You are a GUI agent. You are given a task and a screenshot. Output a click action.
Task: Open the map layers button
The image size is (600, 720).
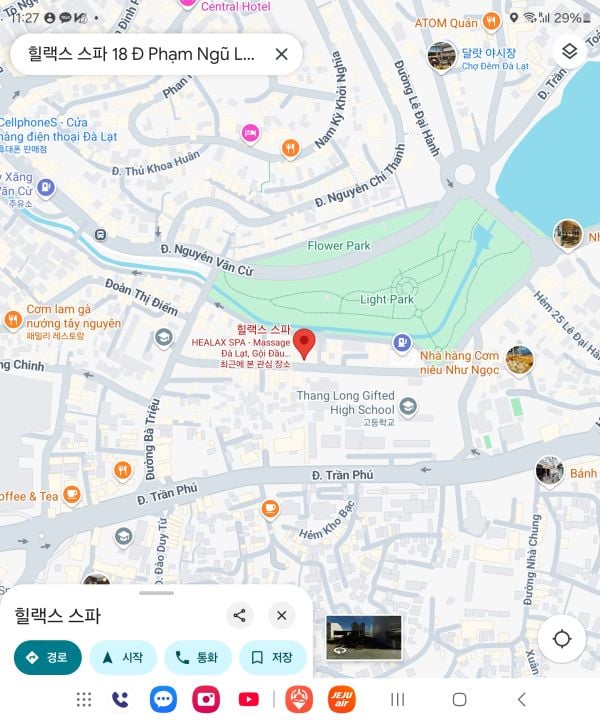569,51
